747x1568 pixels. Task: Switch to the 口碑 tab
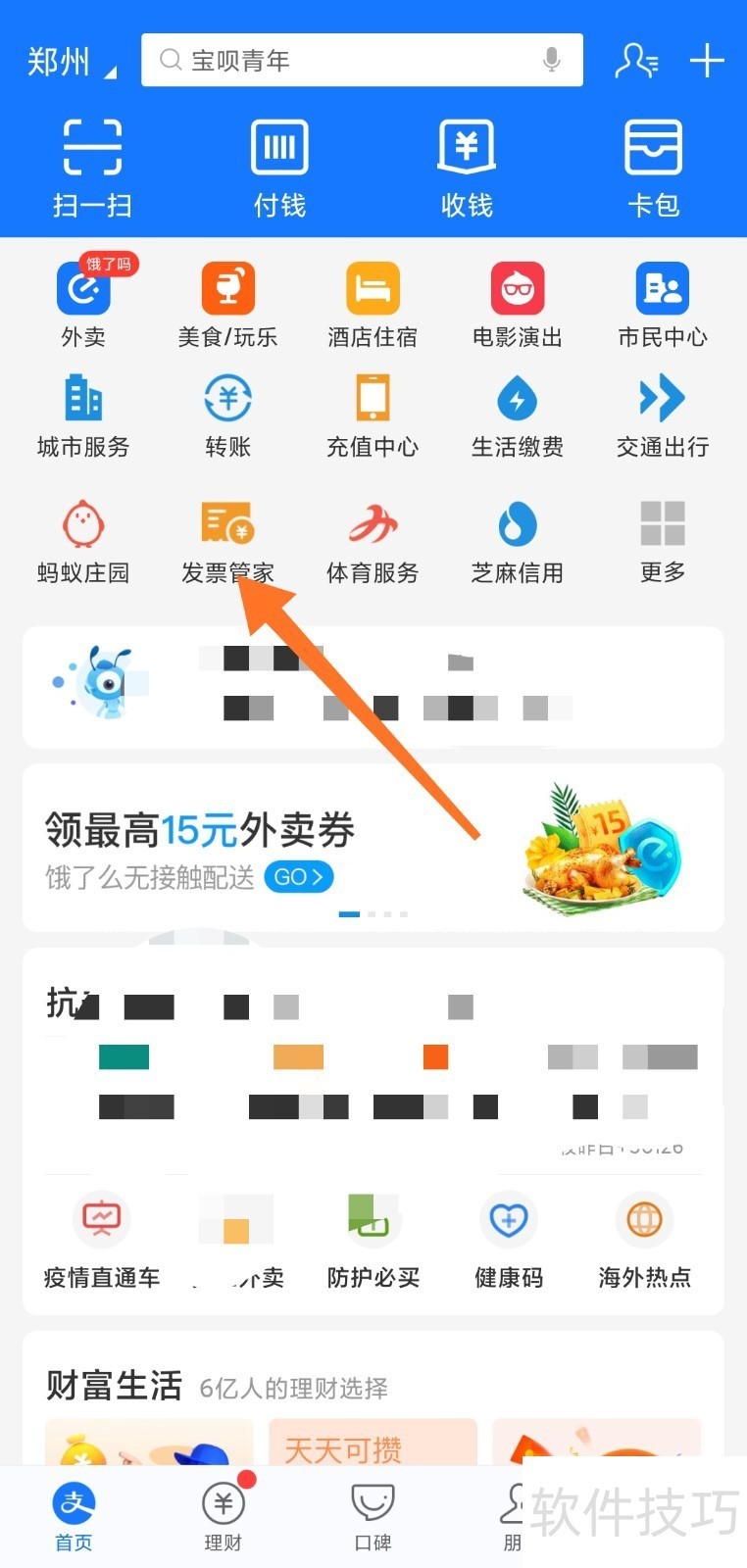tap(373, 1514)
